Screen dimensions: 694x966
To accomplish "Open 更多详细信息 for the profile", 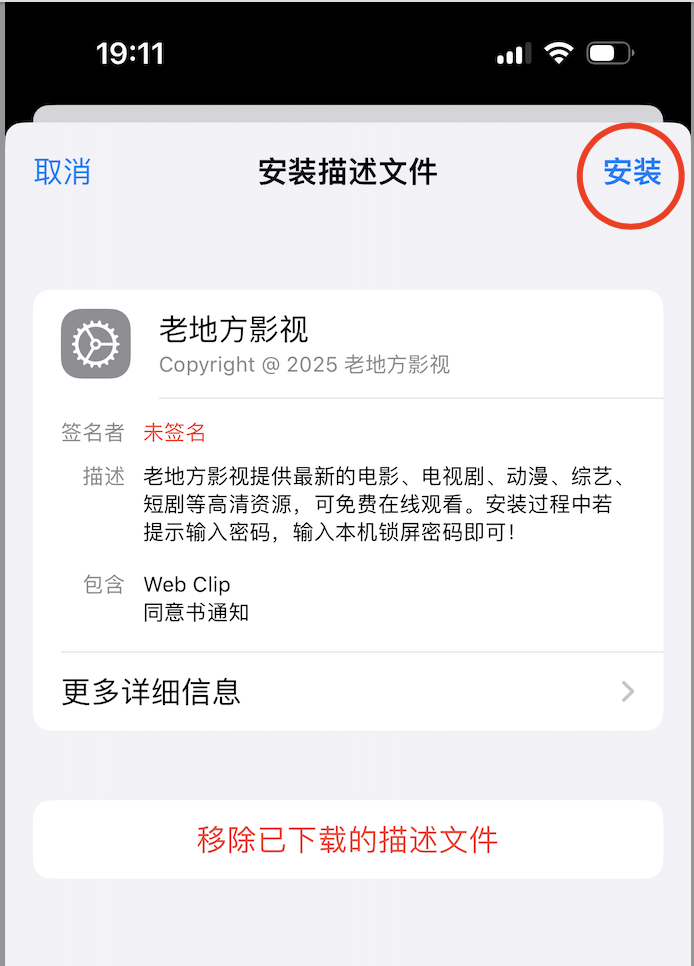I will click(348, 692).
